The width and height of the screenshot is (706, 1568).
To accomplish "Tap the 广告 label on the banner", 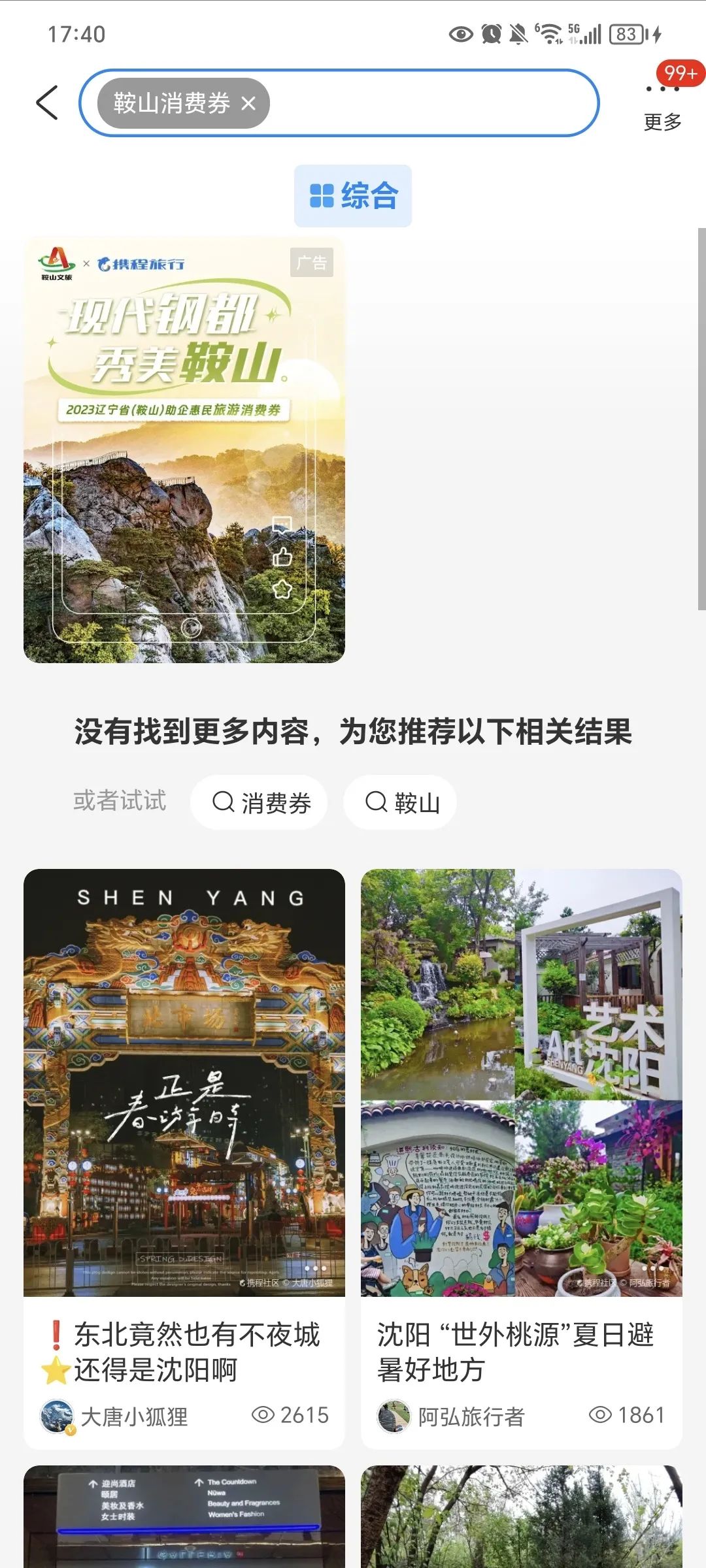I will point(312,263).
